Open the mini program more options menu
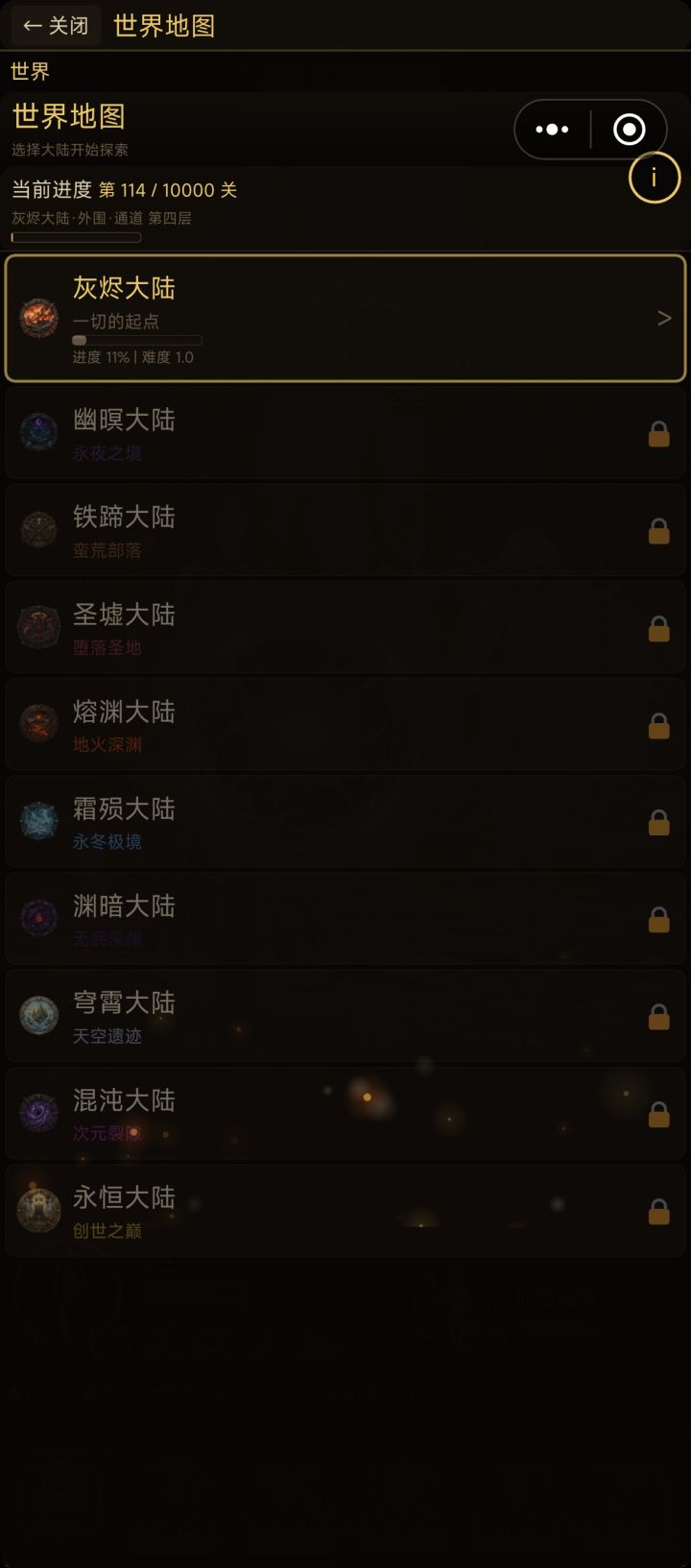Screen dimensions: 691x1568 point(553,128)
